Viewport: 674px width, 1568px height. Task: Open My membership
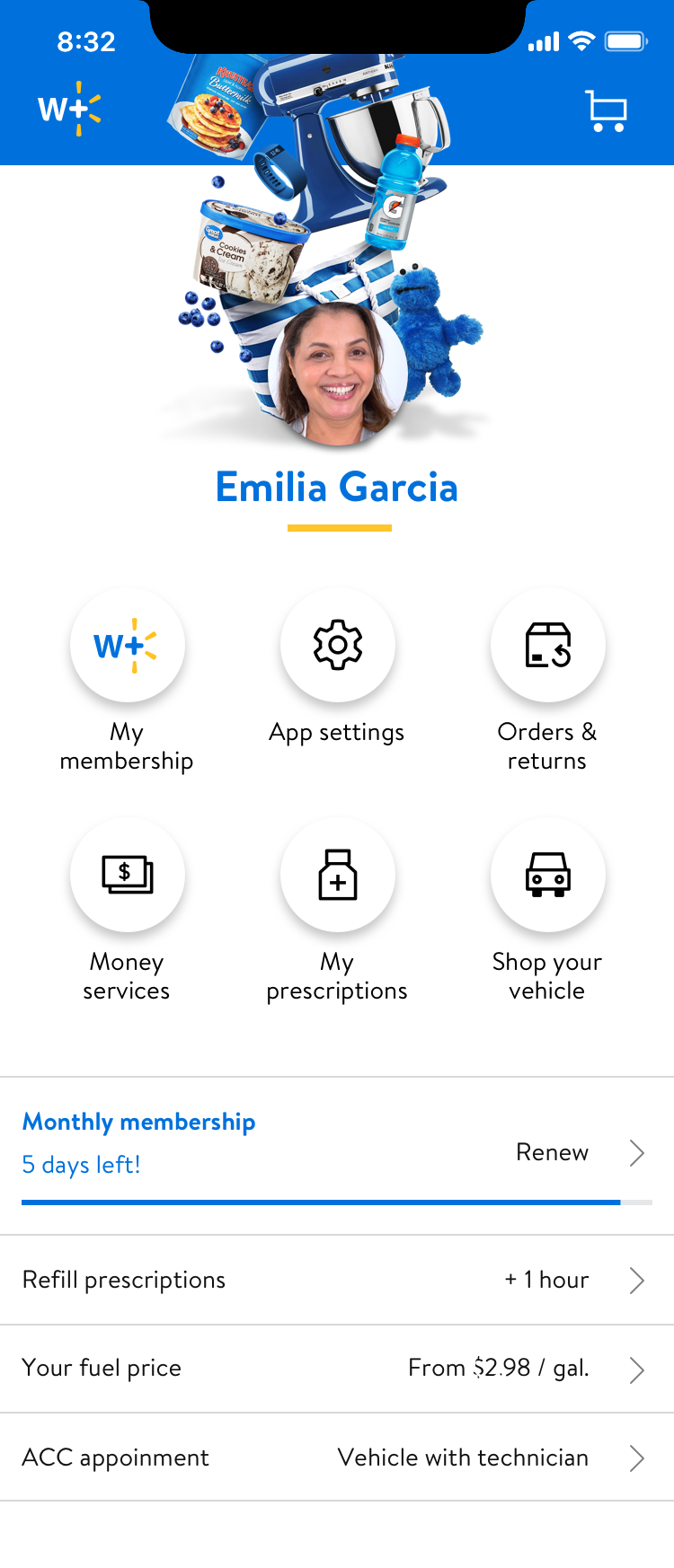click(128, 646)
